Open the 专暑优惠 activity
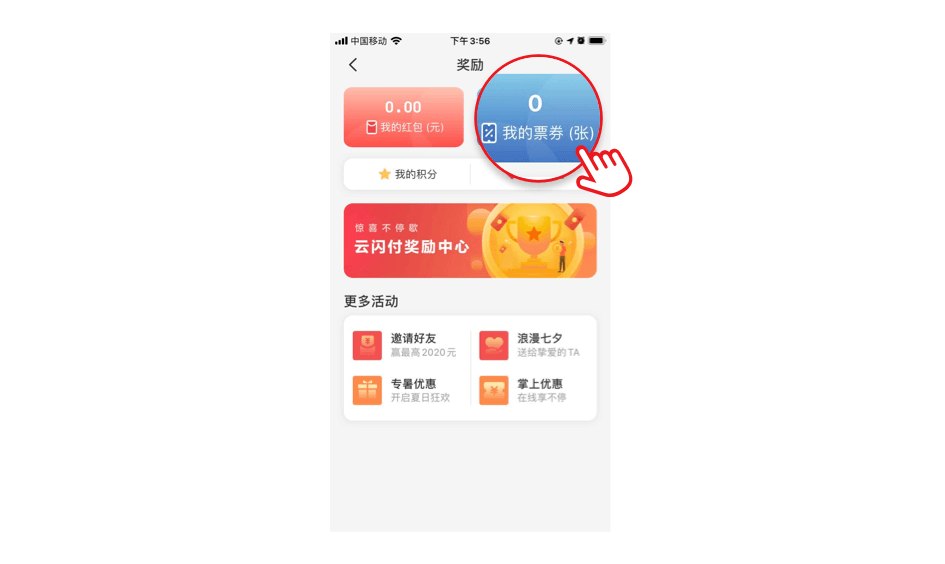 click(406, 390)
